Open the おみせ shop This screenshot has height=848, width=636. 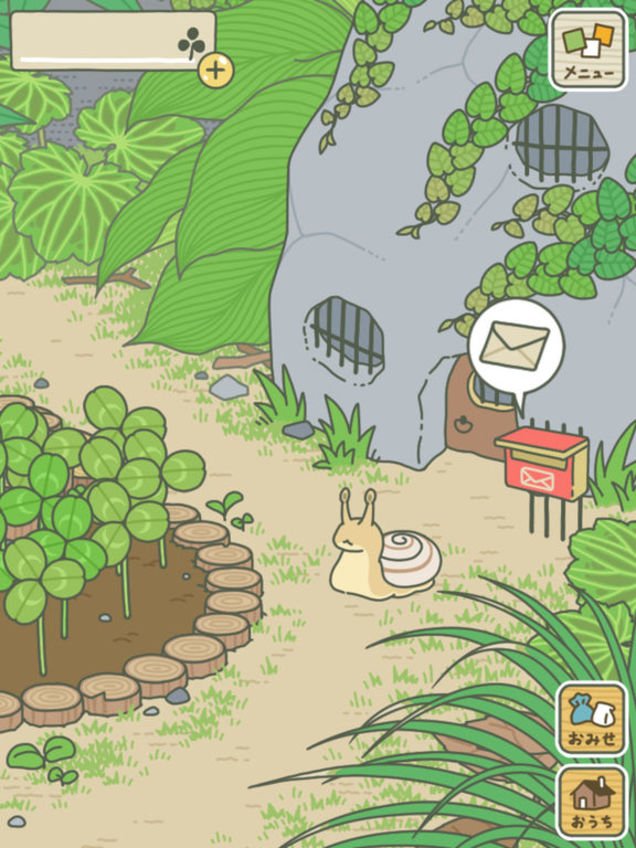click(591, 719)
